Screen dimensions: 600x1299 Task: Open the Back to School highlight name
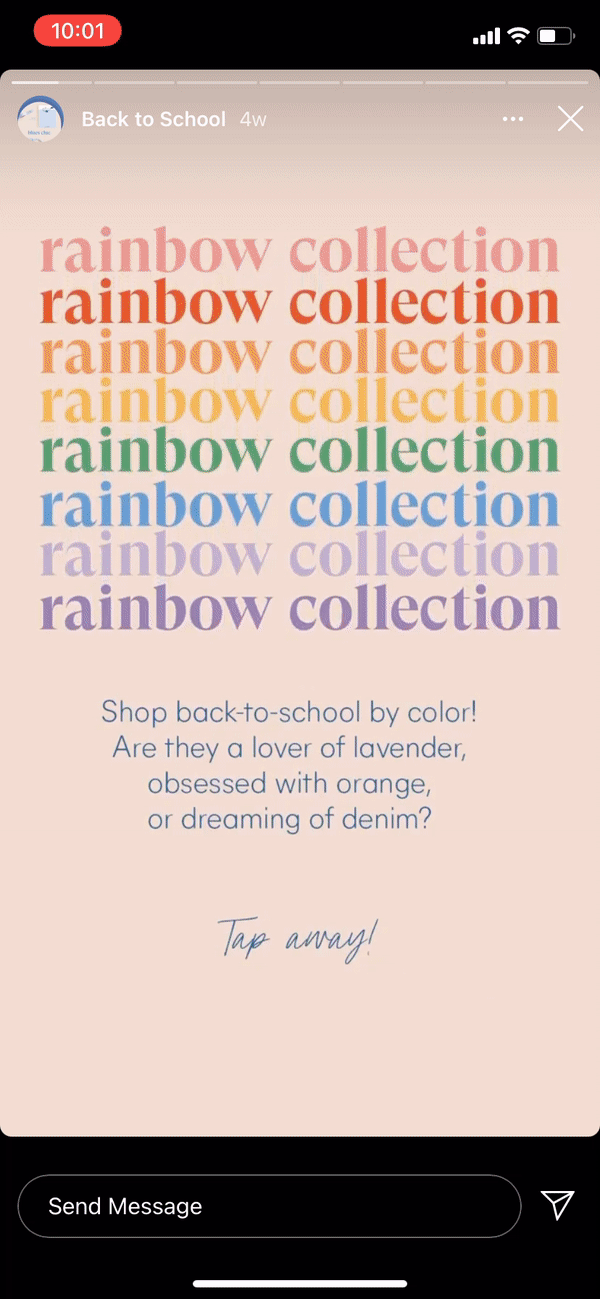pos(153,119)
